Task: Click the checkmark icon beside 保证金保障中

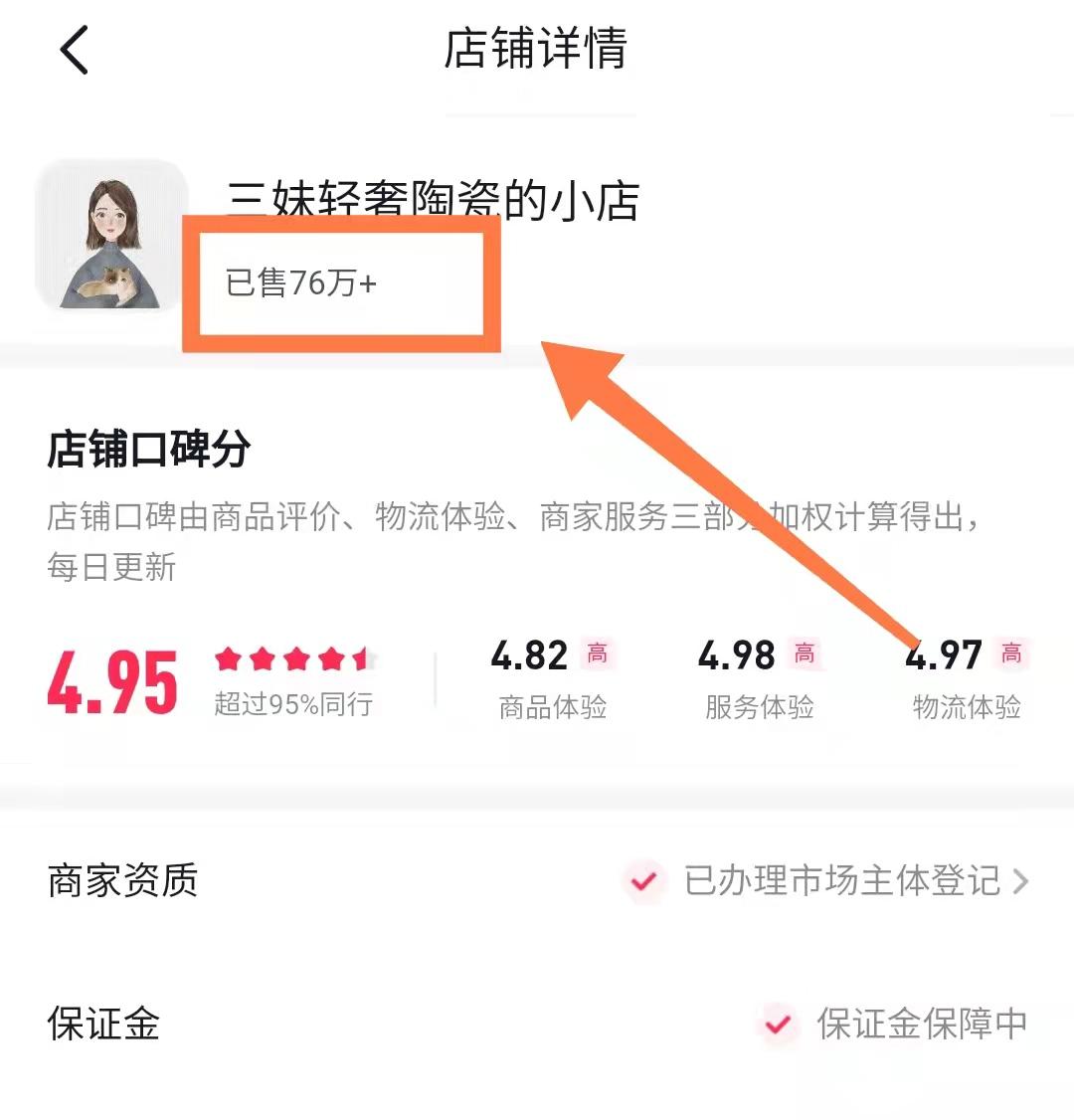Action: coord(778,1025)
